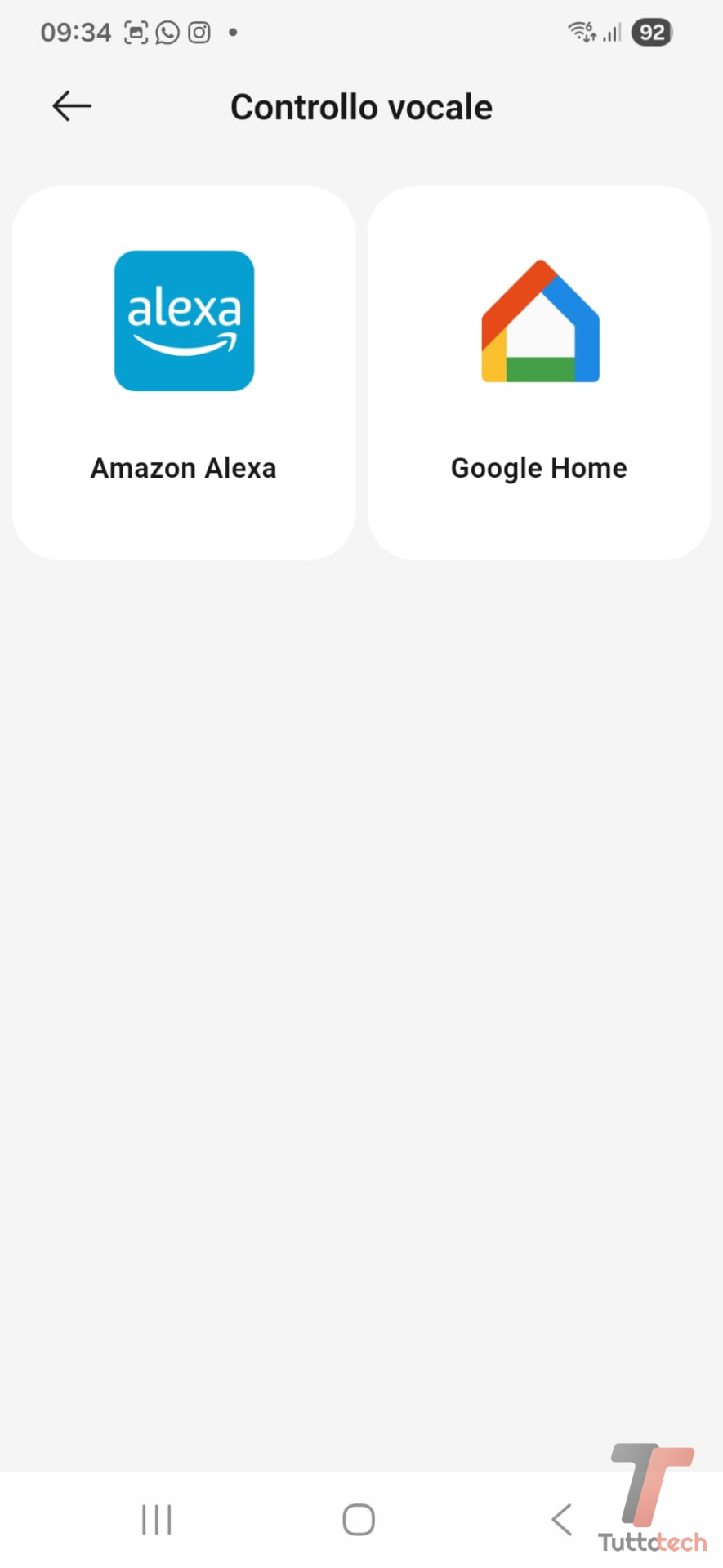
Task: Tap the system home button
Action: pyautogui.click(x=359, y=1520)
